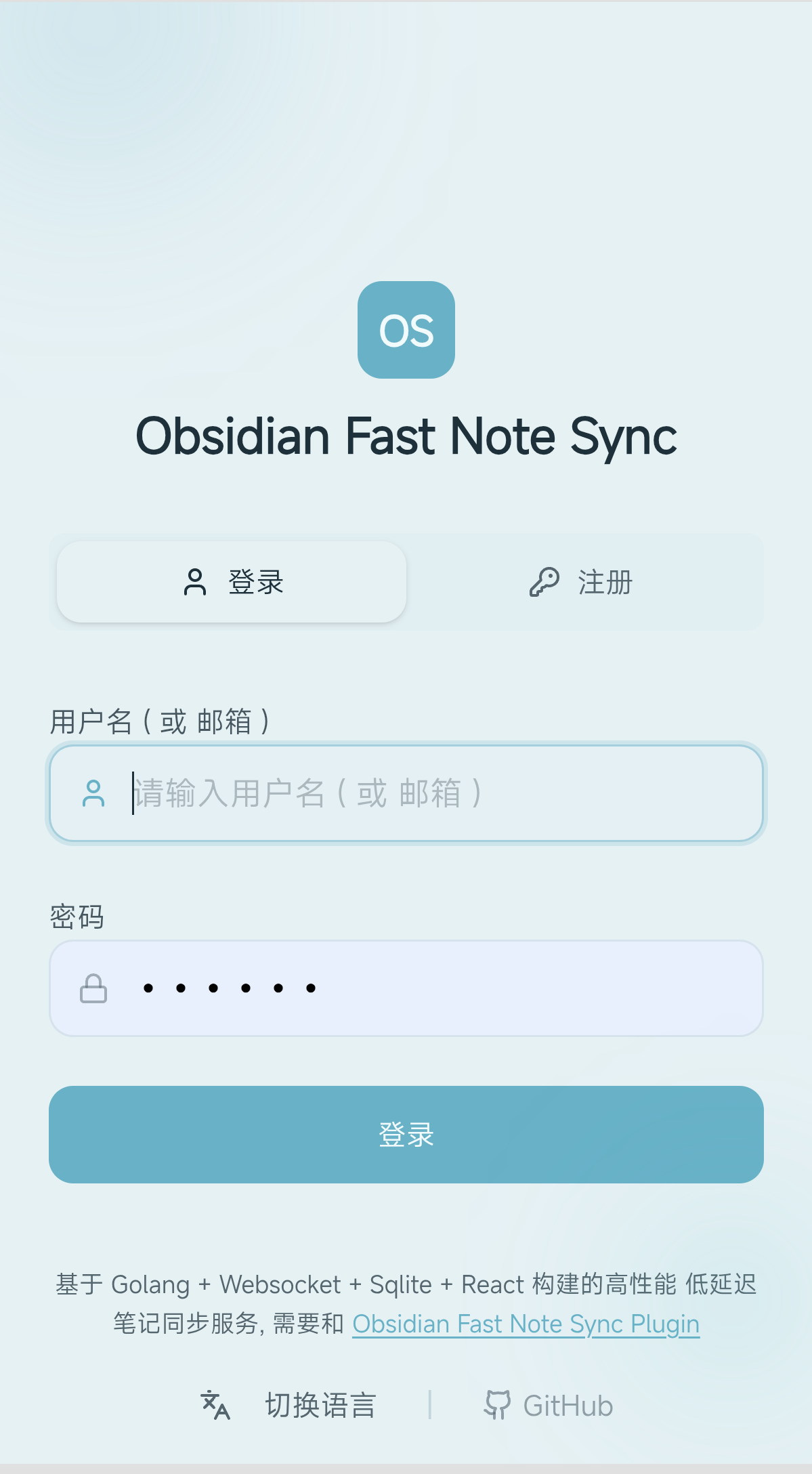Switch to the 注册 (register) tab
812x1474 pixels.
click(581, 583)
